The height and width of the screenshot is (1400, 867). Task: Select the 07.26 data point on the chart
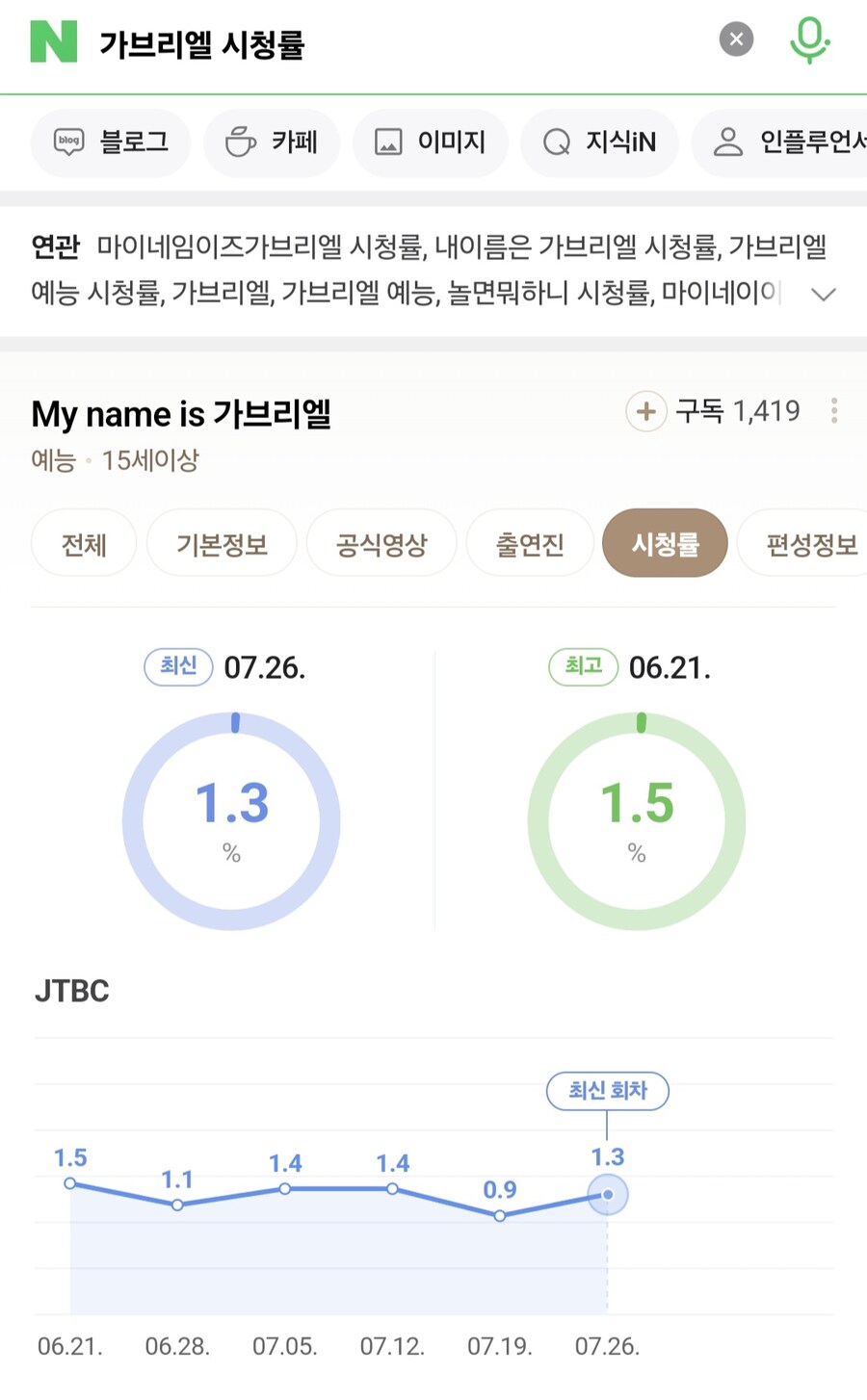[x=607, y=1194]
